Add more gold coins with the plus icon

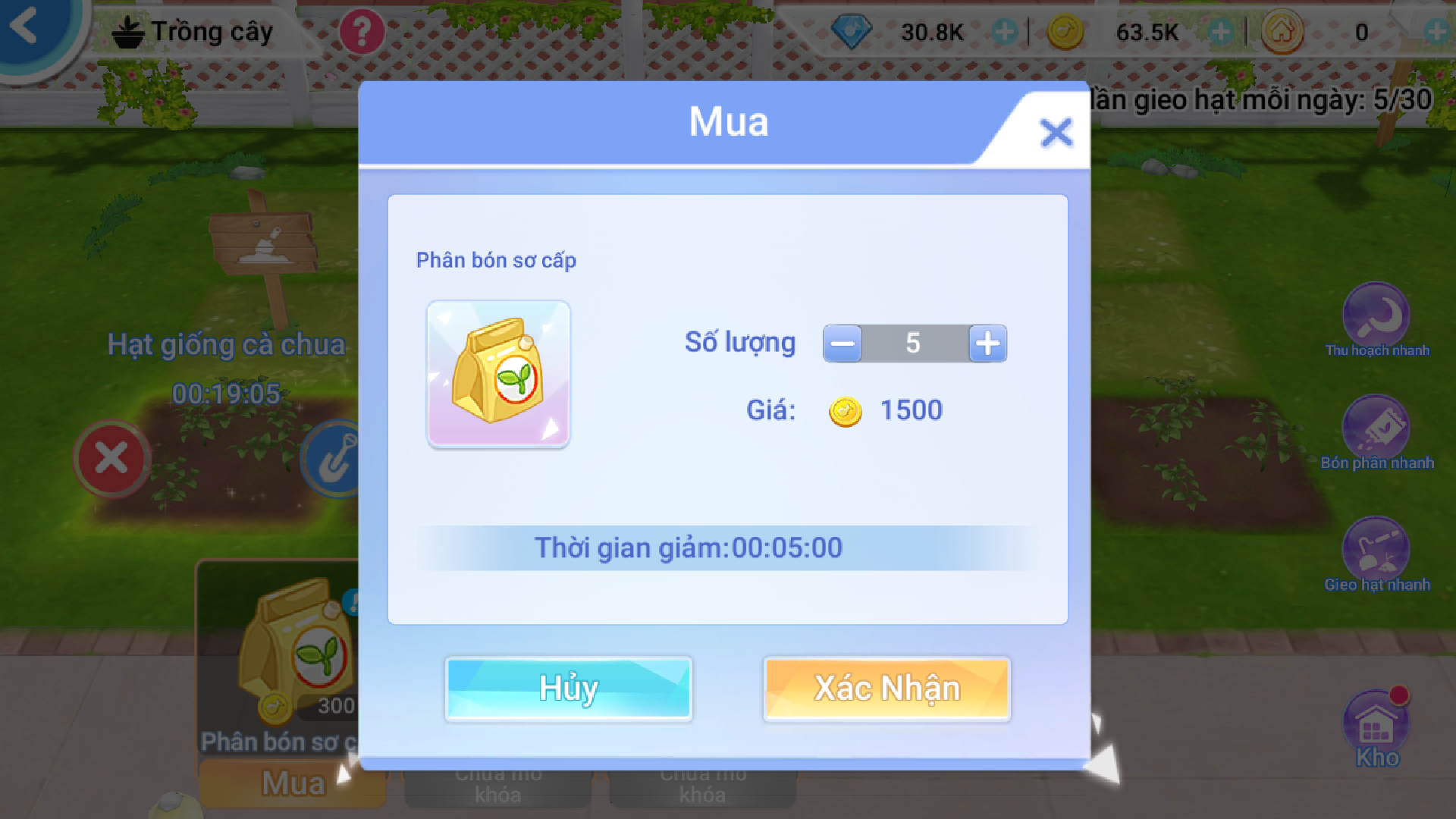[x=1220, y=33]
